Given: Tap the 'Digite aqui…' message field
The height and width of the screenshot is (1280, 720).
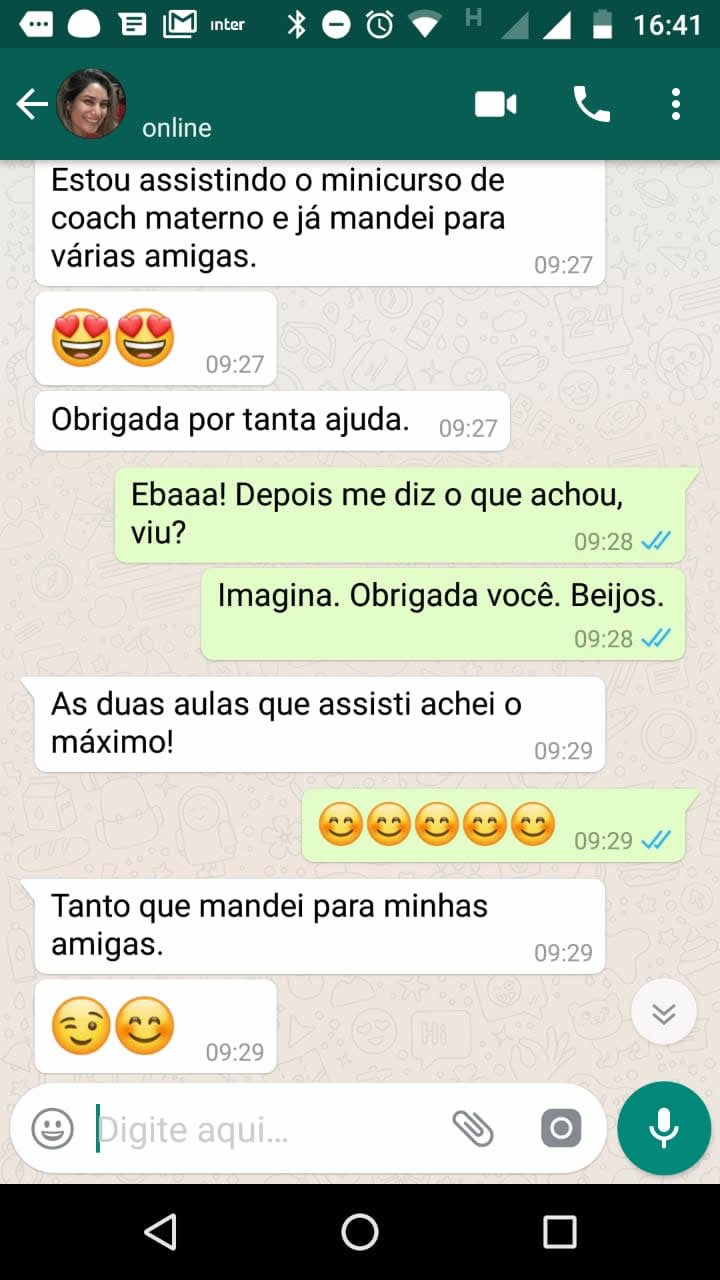Looking at the screenshot, I should 265,1130.
